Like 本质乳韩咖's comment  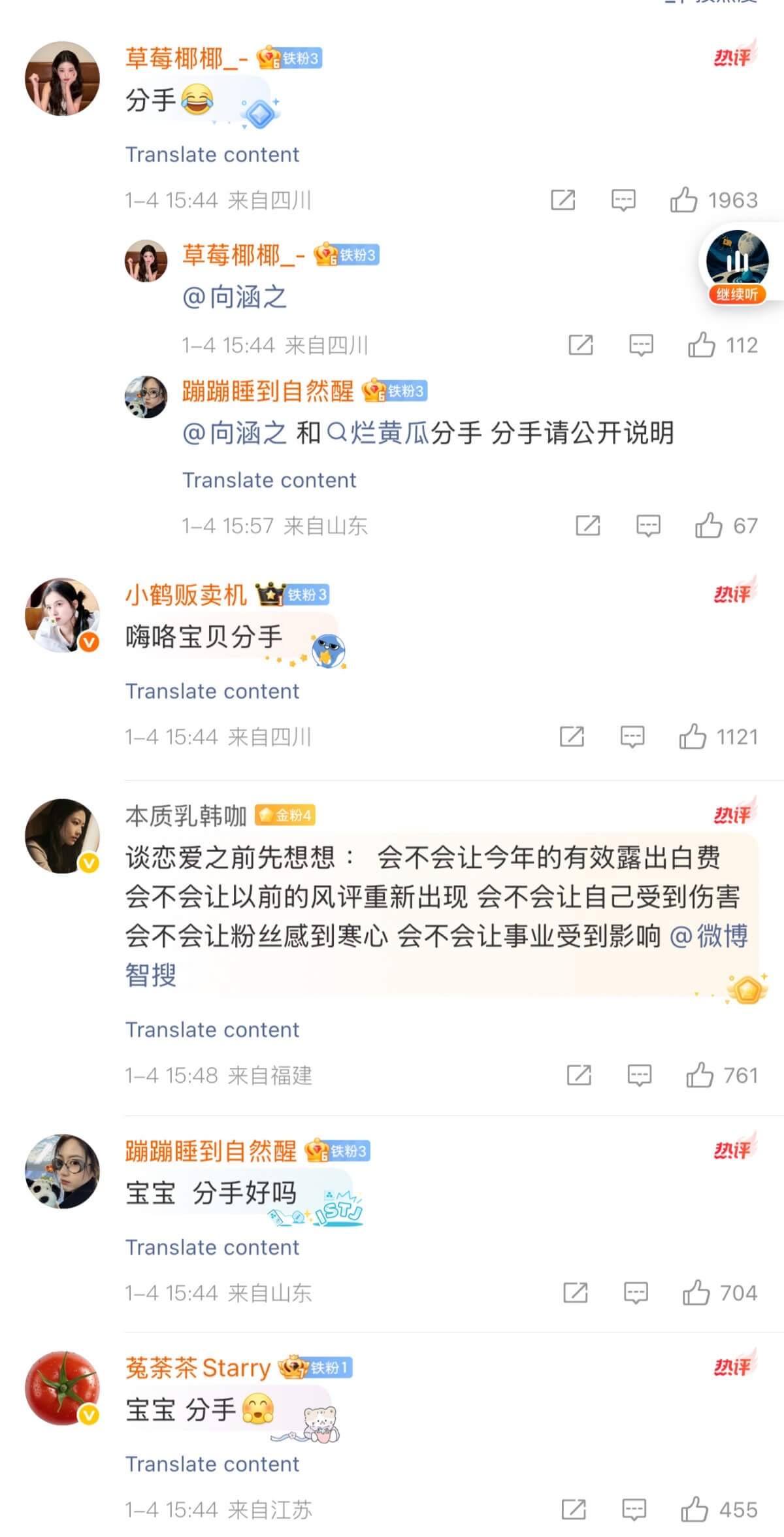[699, 1076]
